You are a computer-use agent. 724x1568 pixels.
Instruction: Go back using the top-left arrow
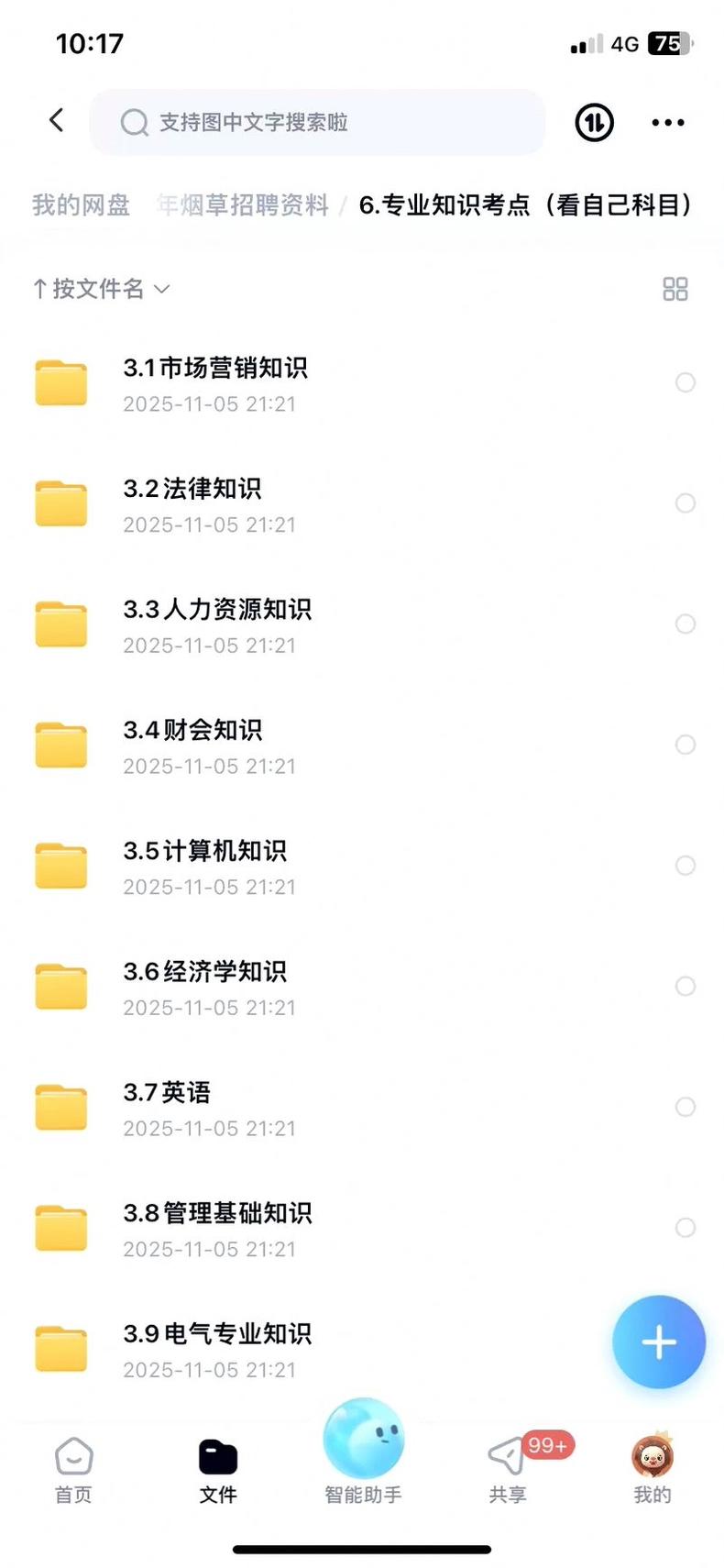pos(57,120)
